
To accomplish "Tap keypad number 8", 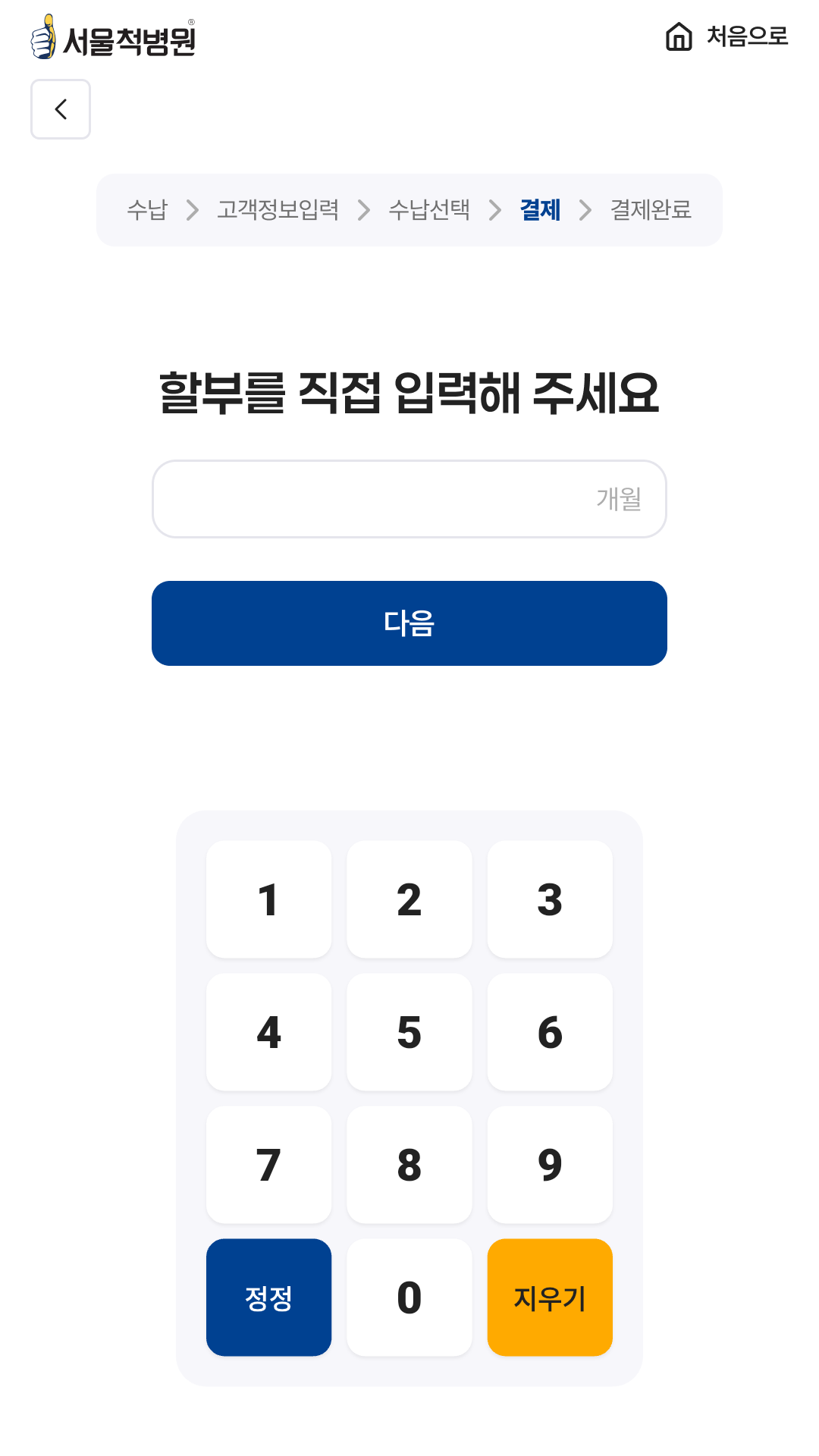I will click(409, 1165).
